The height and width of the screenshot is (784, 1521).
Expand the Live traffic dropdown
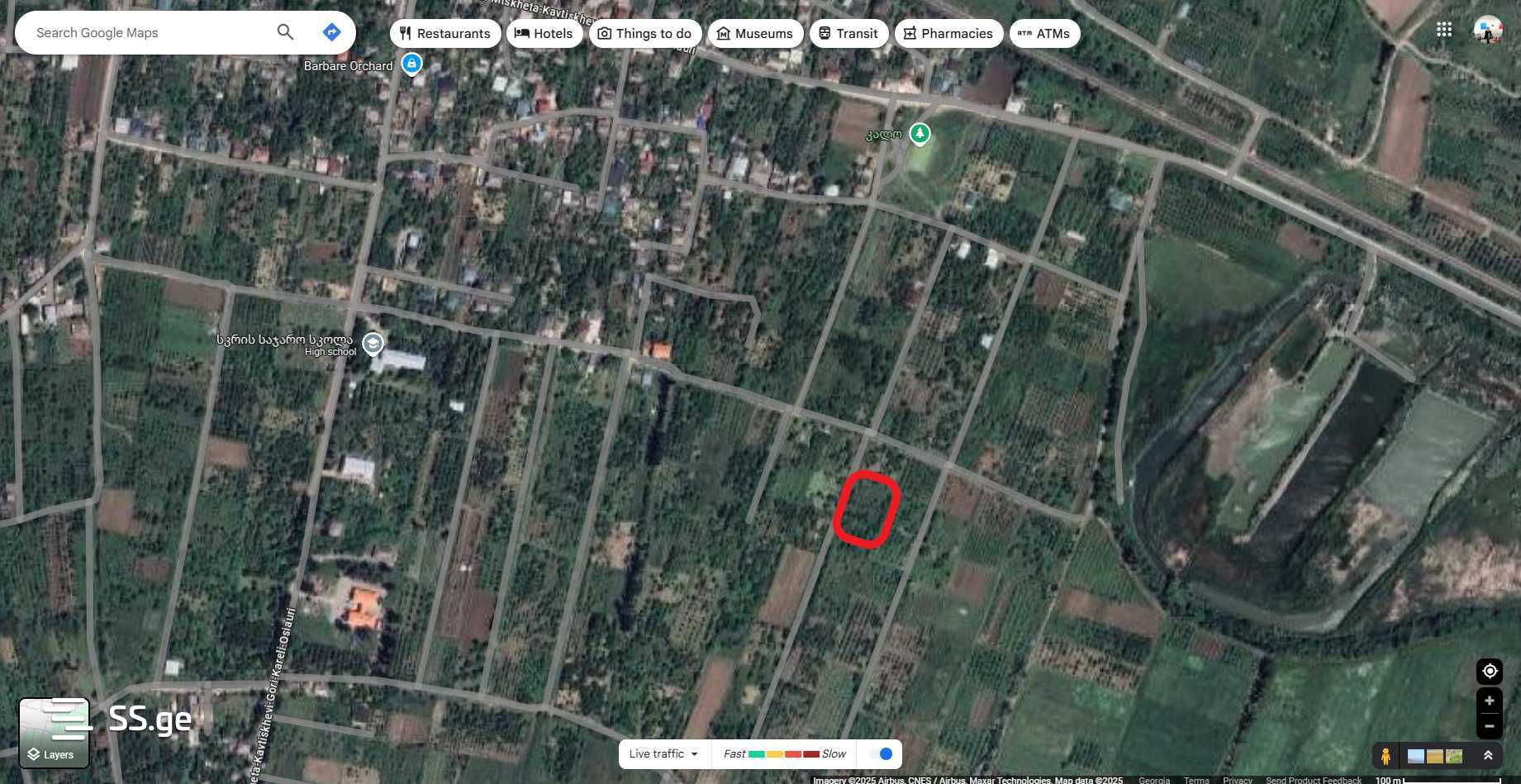[x=663, y=753]
